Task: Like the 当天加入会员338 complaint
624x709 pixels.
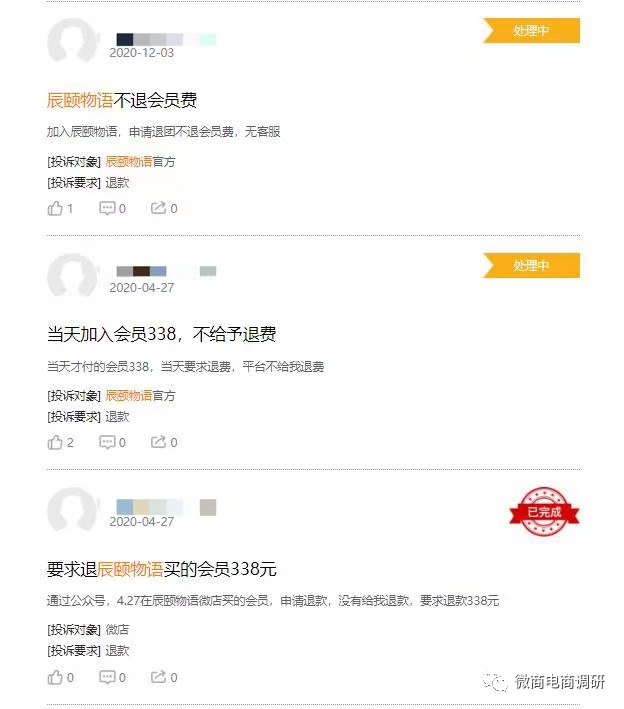Action: [x=56, y=442]
